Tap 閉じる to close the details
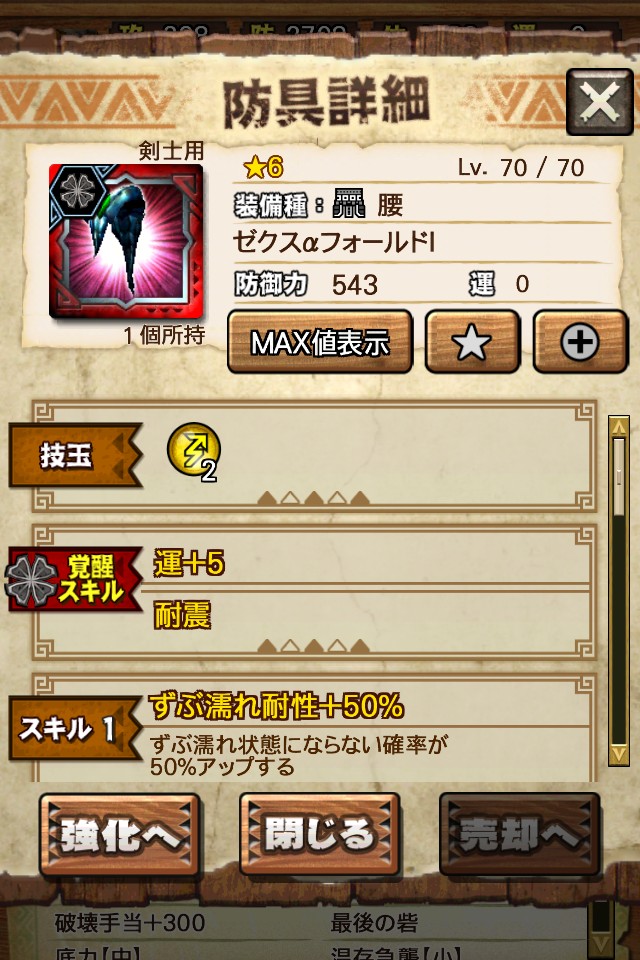The height and width of the screenshot is (960, 640). (320, 835)
